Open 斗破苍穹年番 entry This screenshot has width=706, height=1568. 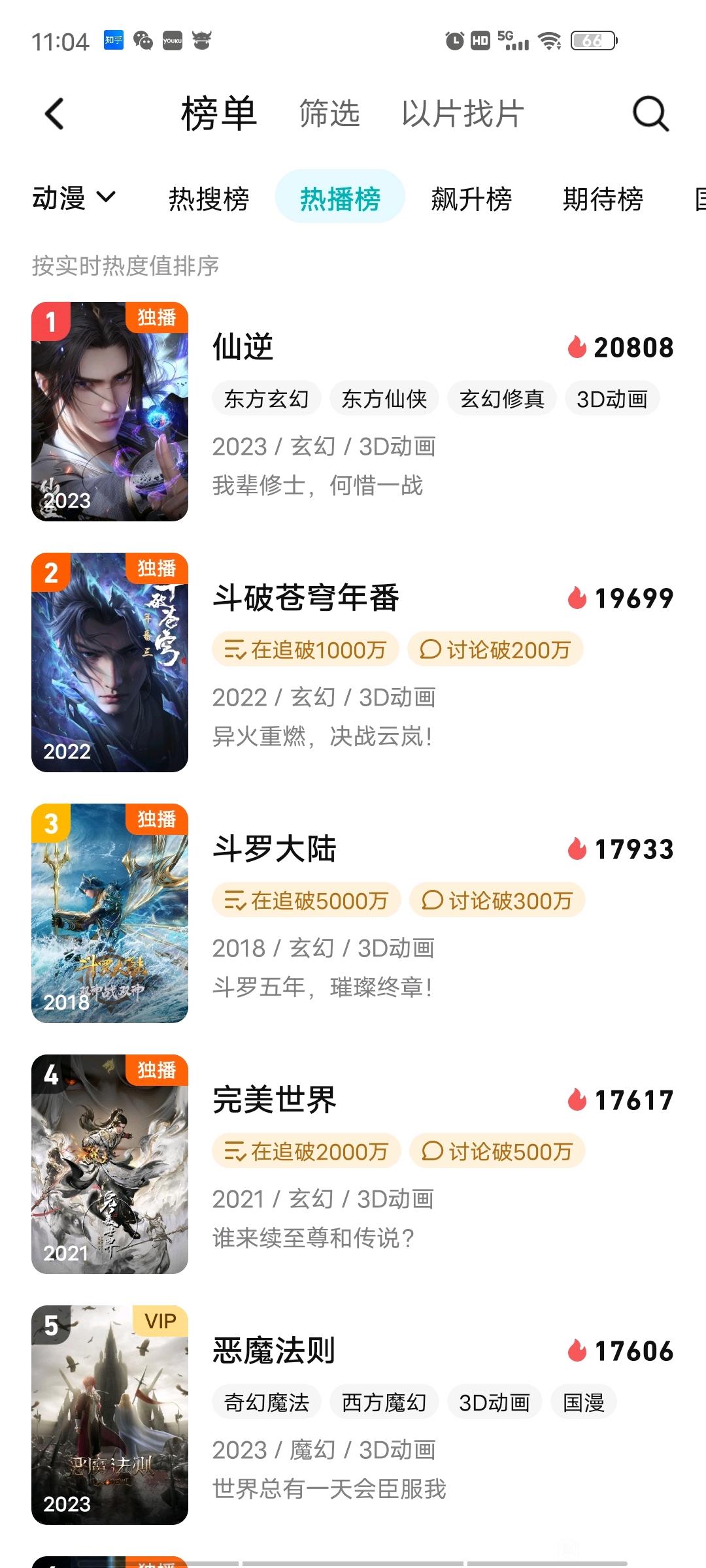point(353,662)
